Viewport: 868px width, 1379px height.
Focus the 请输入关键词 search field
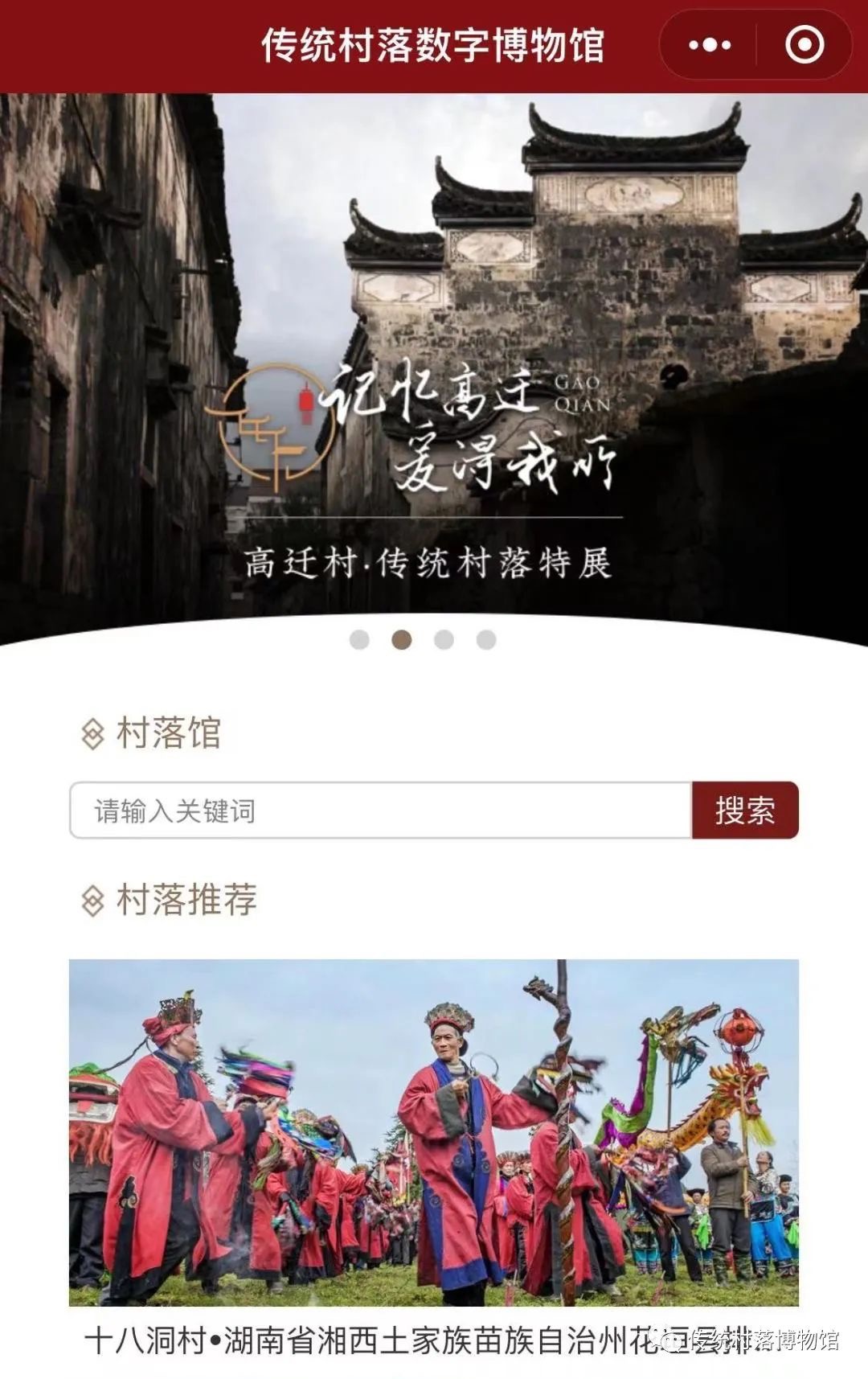tap(381, 811)
